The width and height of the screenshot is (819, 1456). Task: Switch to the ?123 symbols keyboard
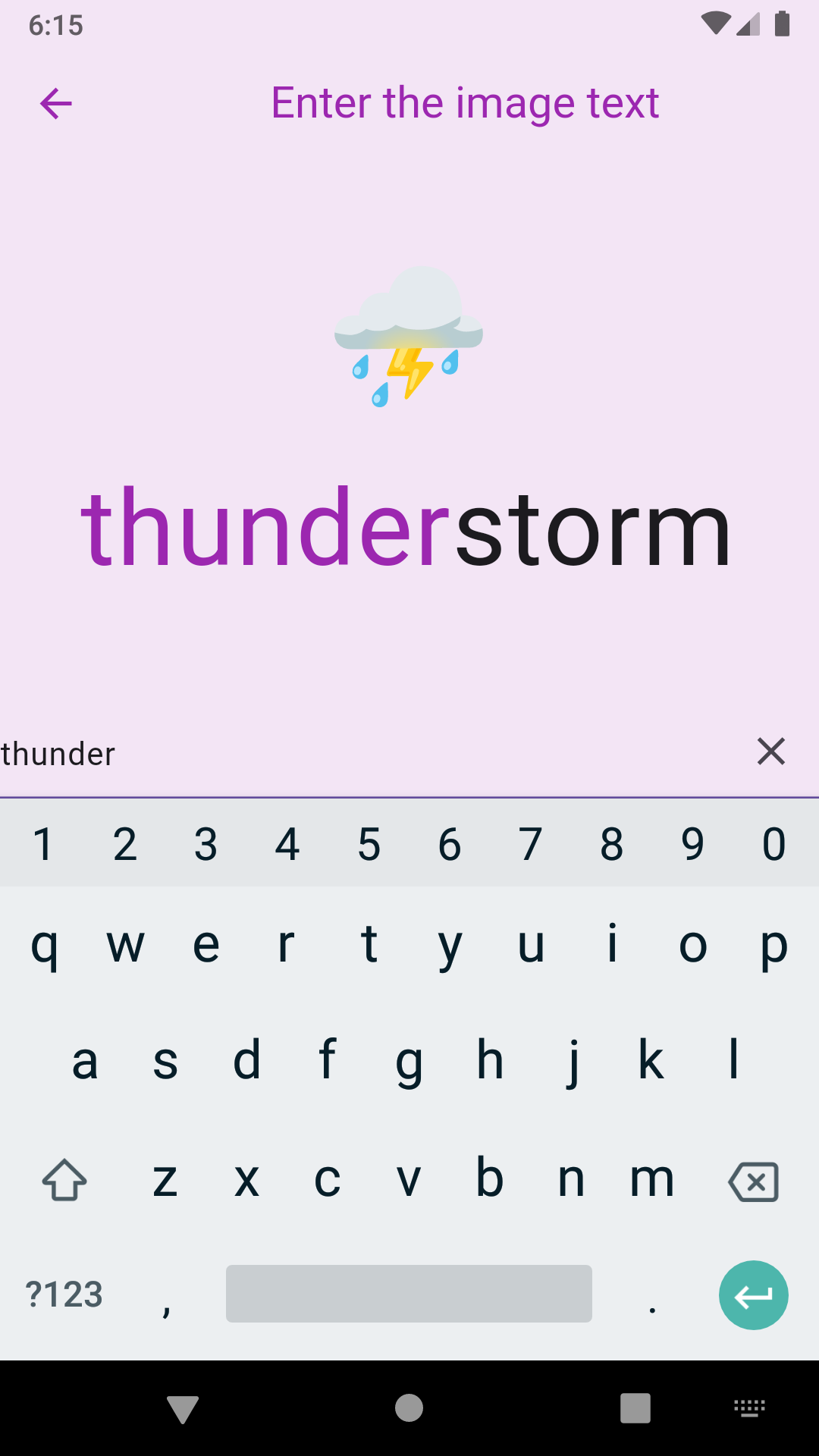[x=64, y=1294]
